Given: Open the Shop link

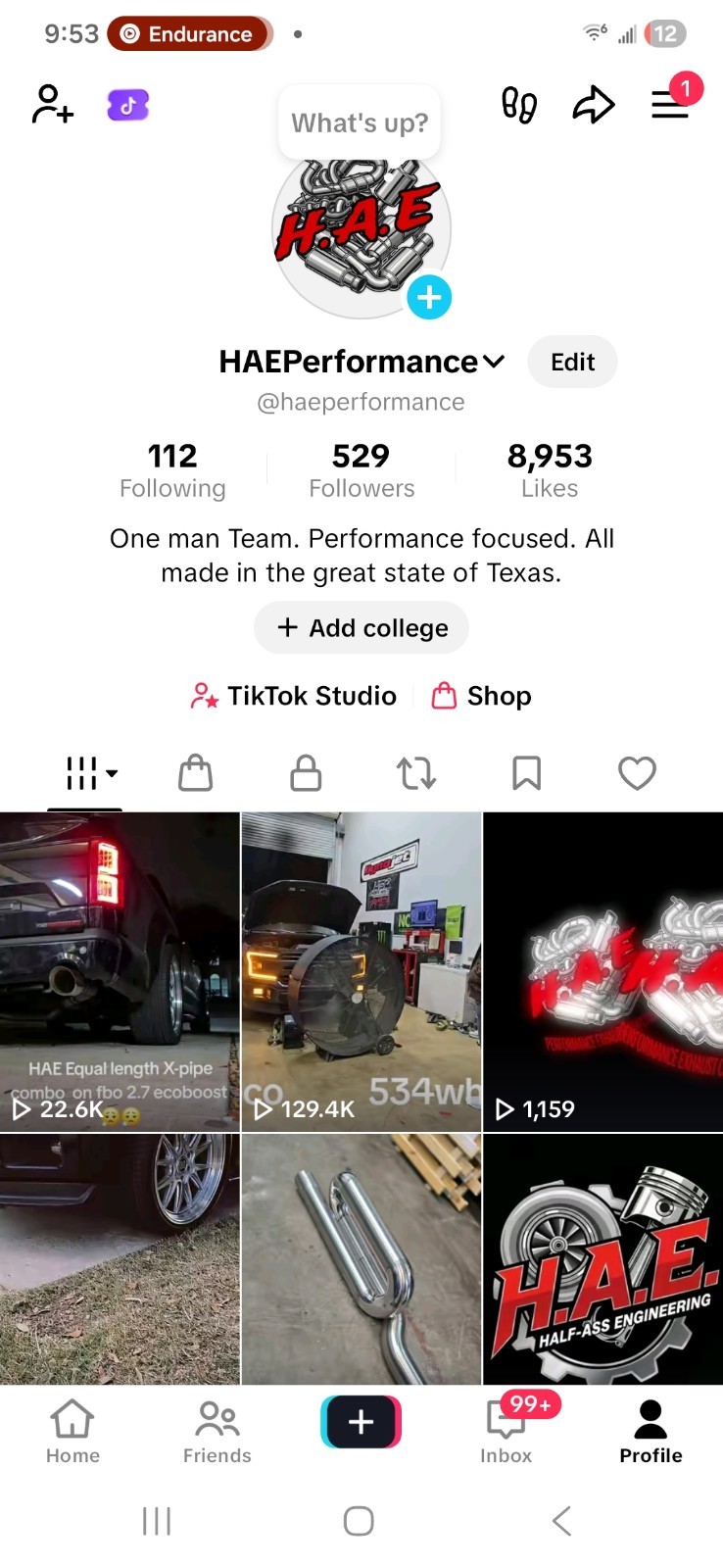Looking at the screenshot, I should (482, 696).
